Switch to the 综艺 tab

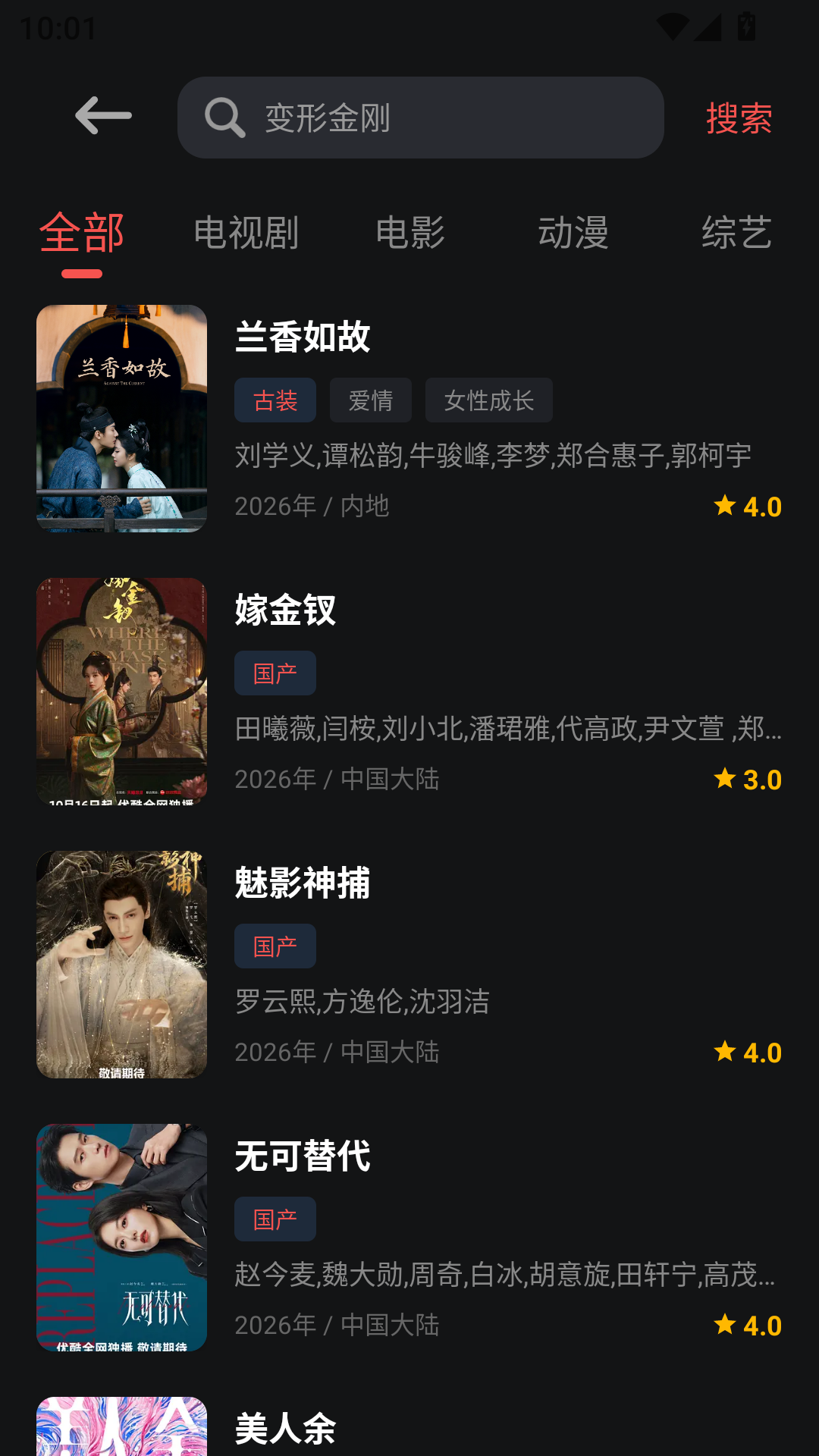point(736,232)
